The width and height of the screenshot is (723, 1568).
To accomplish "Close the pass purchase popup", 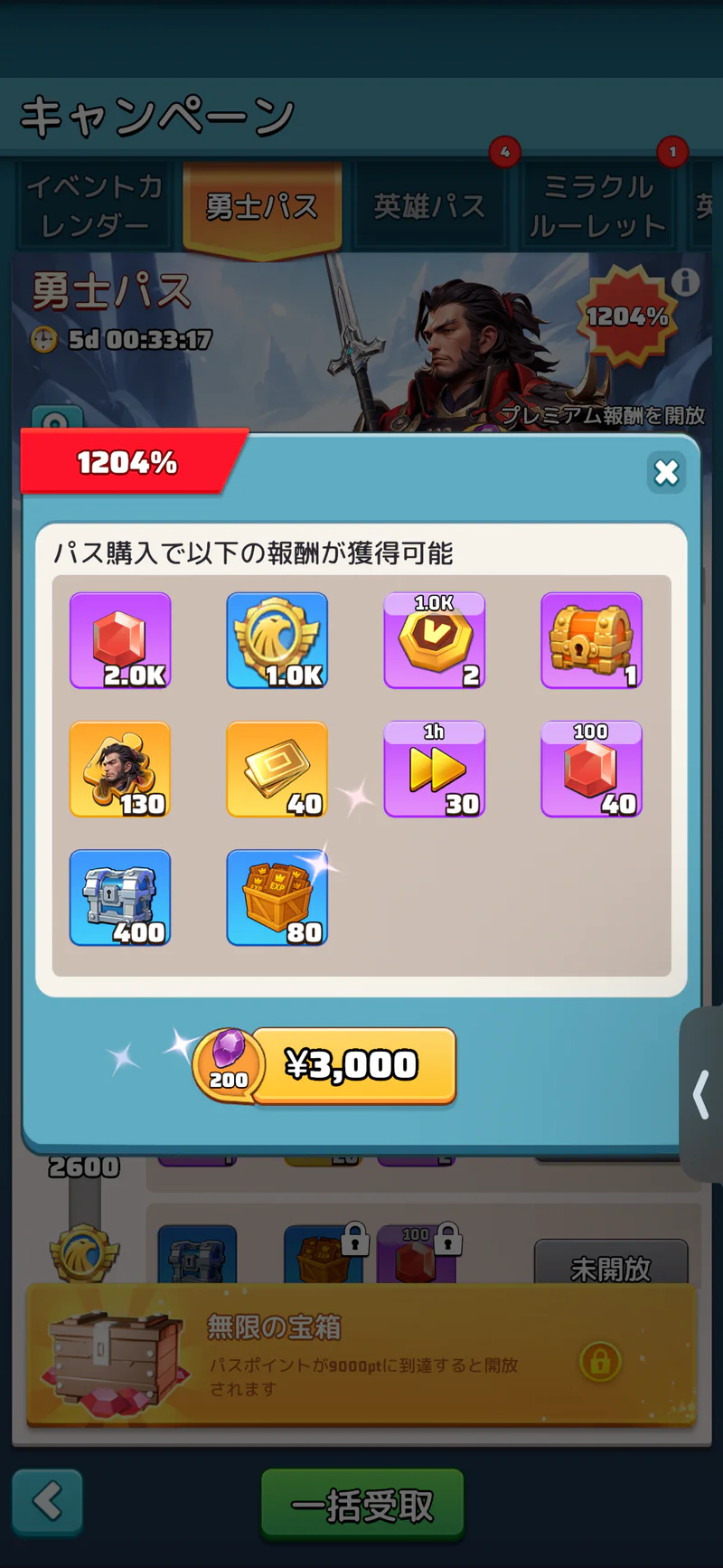I will pos(666,472).
